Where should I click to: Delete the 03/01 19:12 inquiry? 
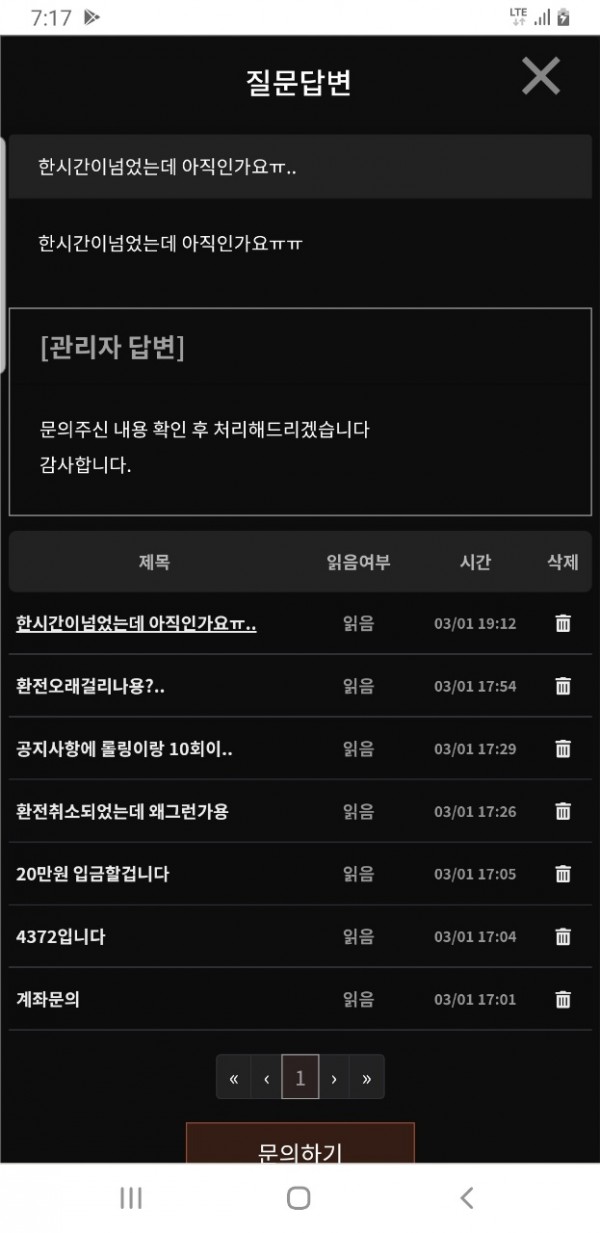563,623
